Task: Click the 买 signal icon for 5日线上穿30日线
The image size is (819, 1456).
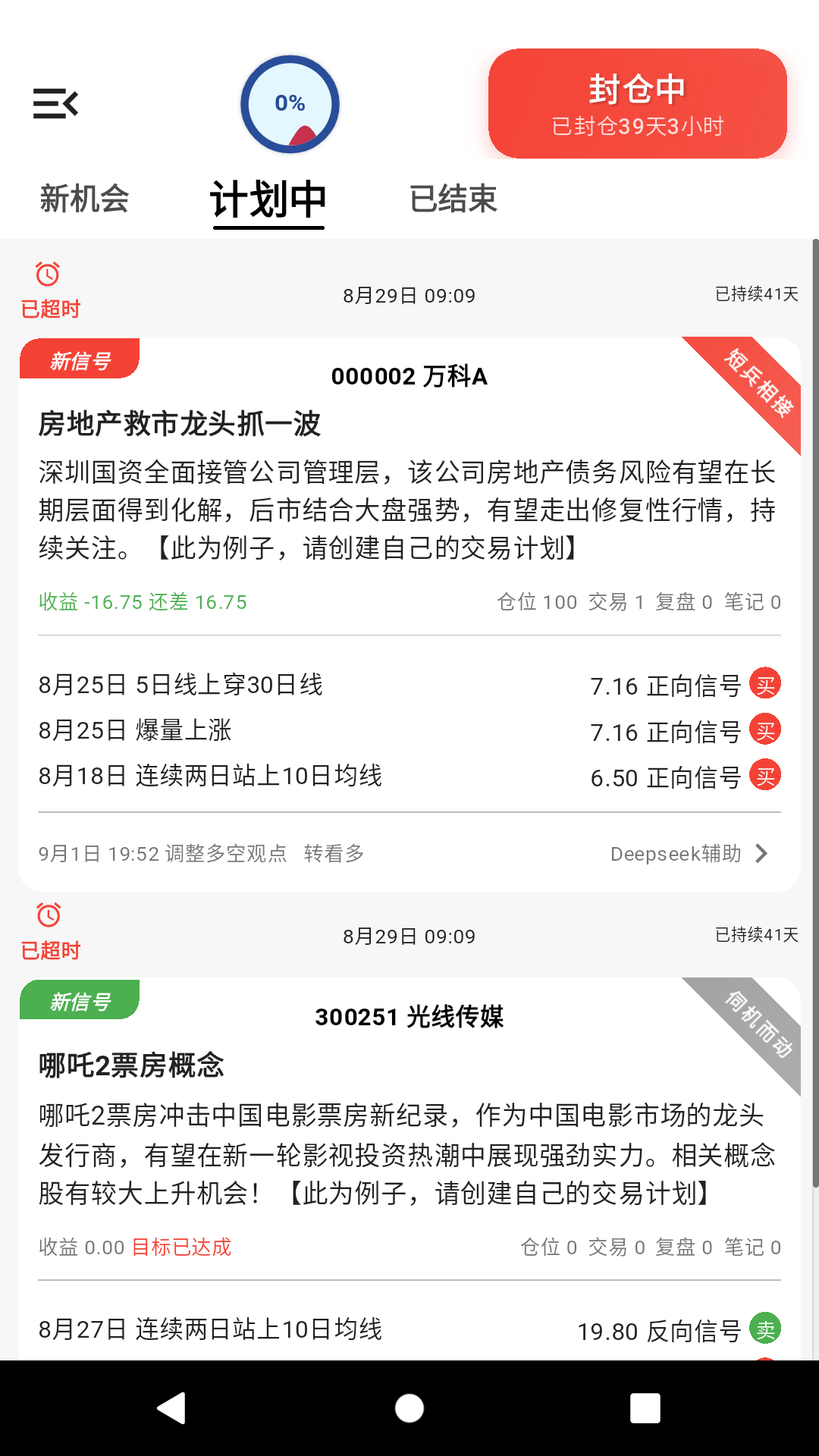Action: tap(765, 685)
